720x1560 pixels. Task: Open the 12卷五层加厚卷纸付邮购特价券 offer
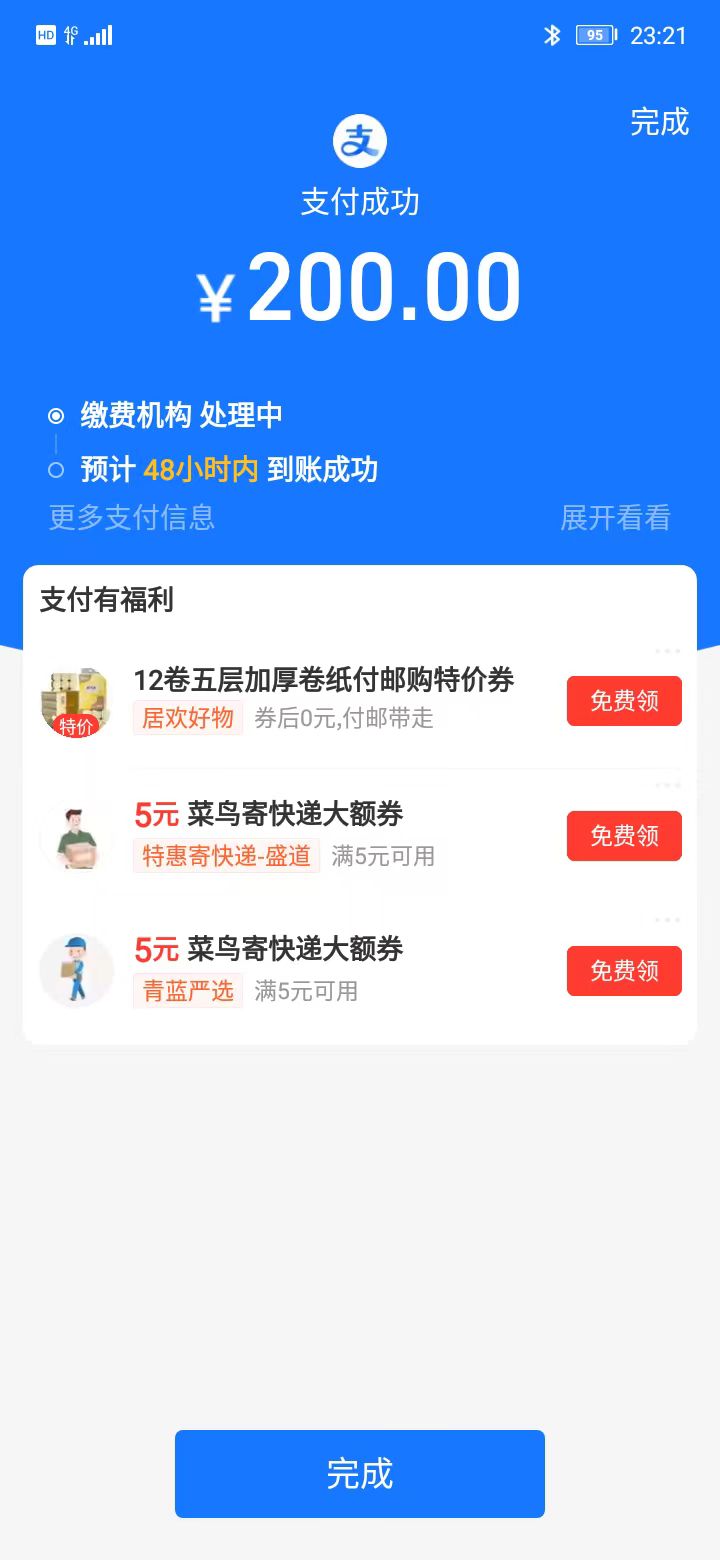tap(323, 681)
